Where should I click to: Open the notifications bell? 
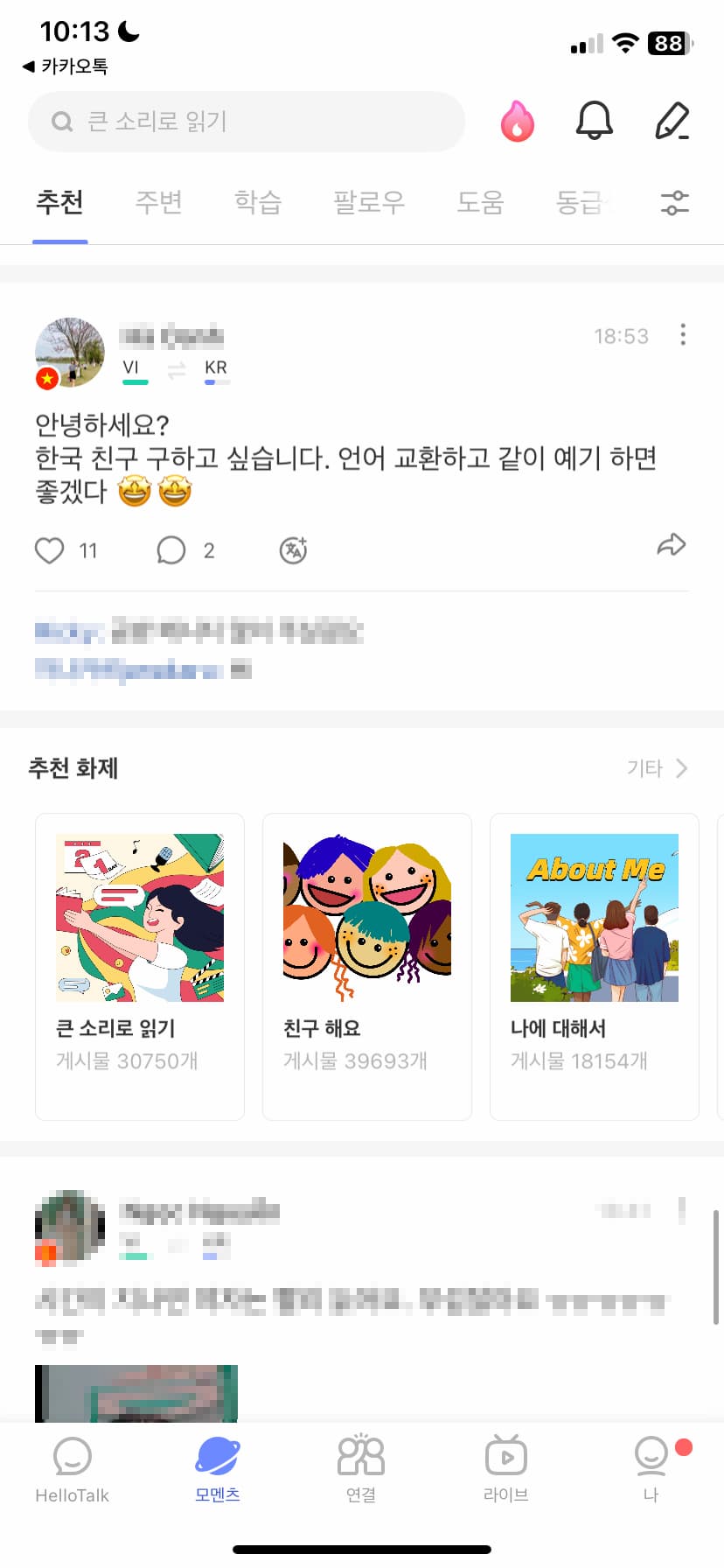(x=594, y=121)
